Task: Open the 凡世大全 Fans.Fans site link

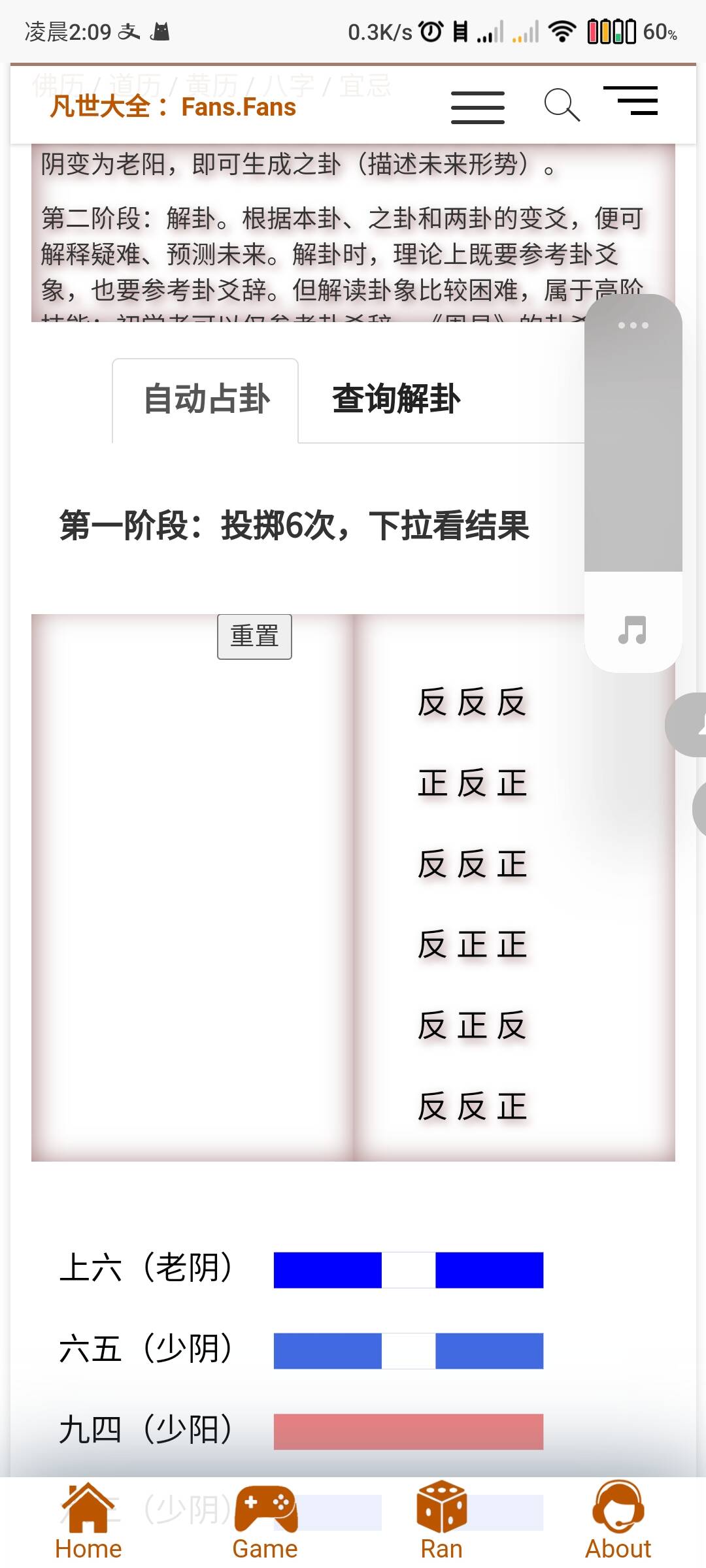Action: pos(173,106)
